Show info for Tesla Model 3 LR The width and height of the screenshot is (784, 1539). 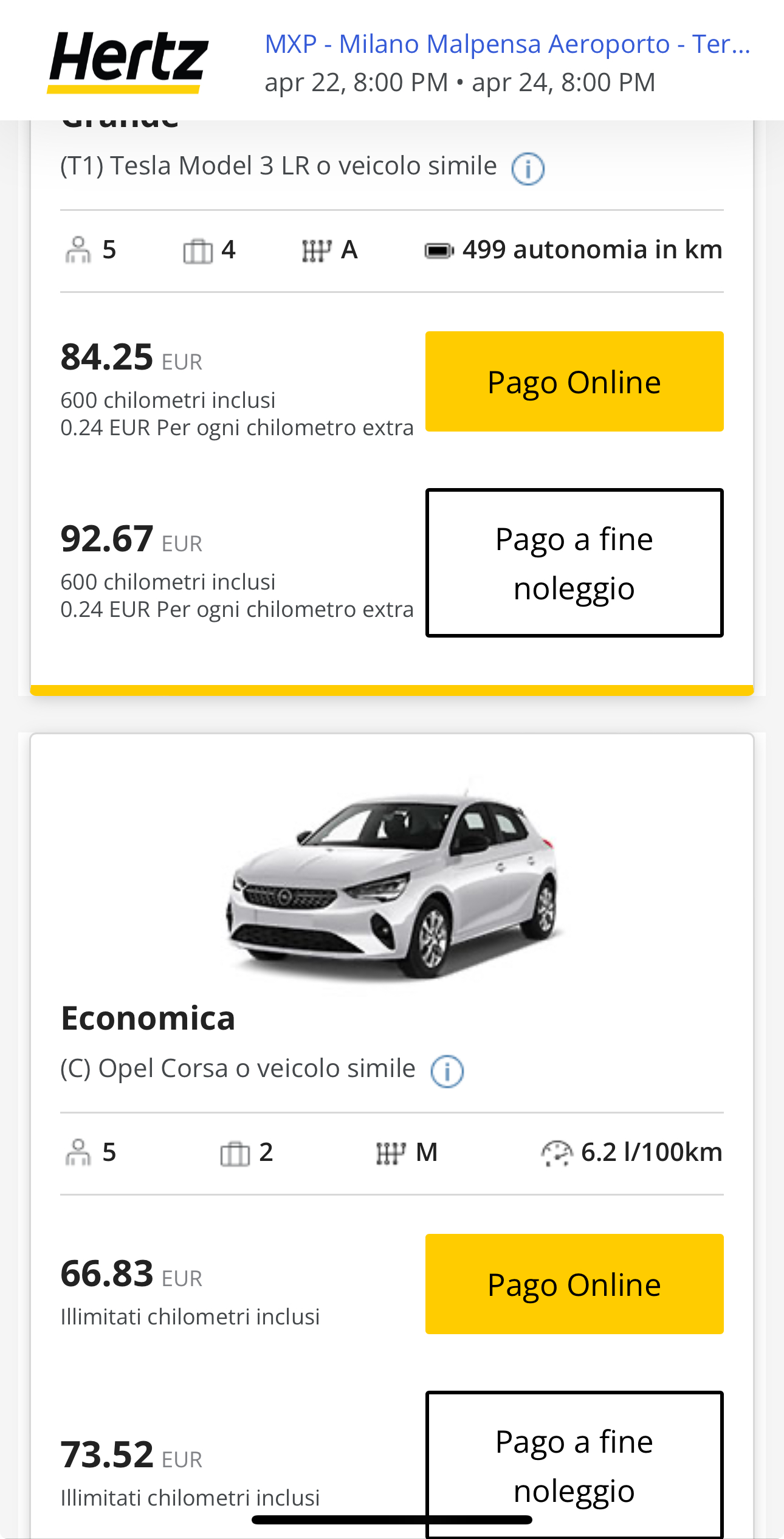(x=528, y=168)
